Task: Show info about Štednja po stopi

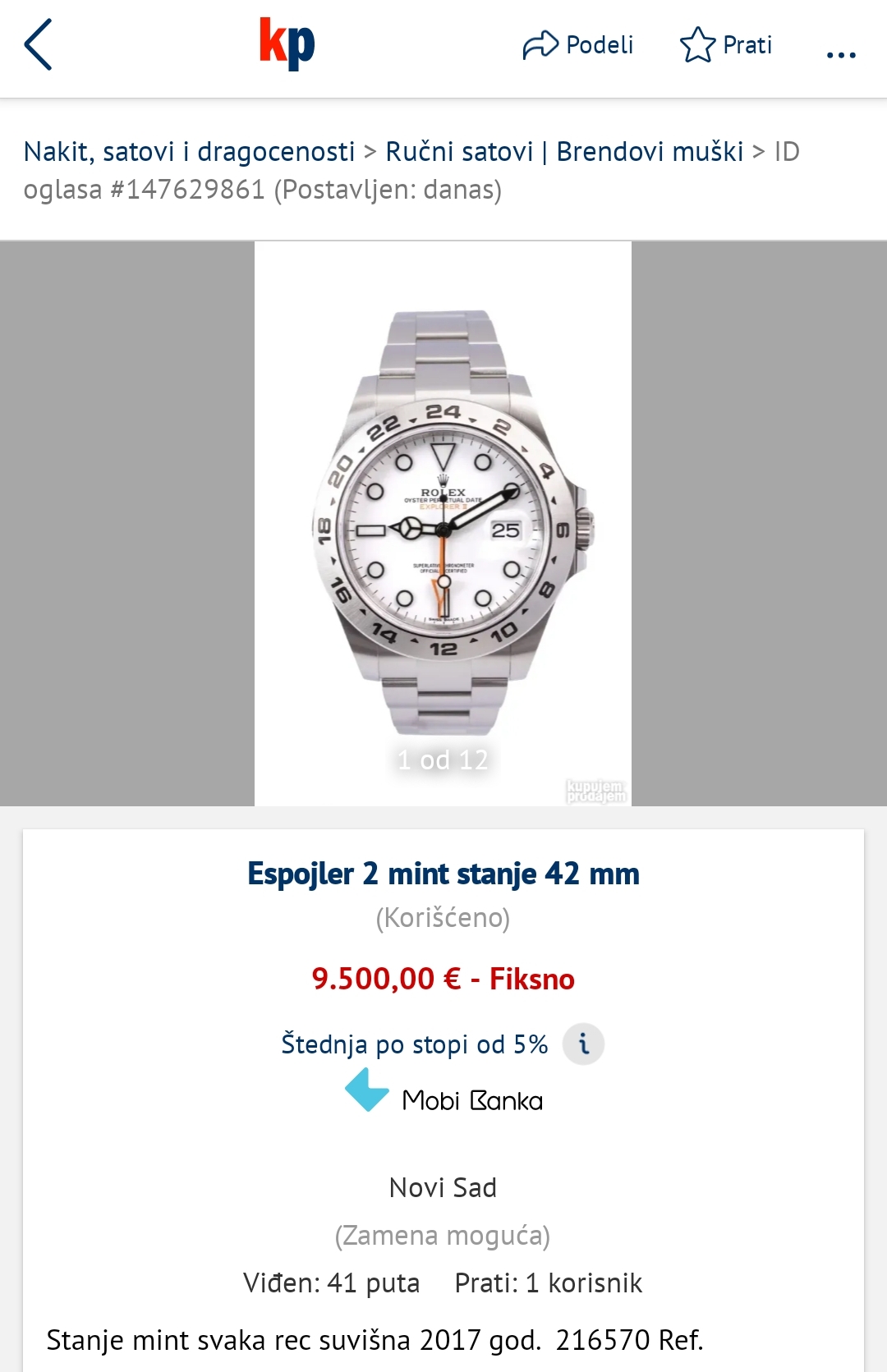Action: point(583,1044)
